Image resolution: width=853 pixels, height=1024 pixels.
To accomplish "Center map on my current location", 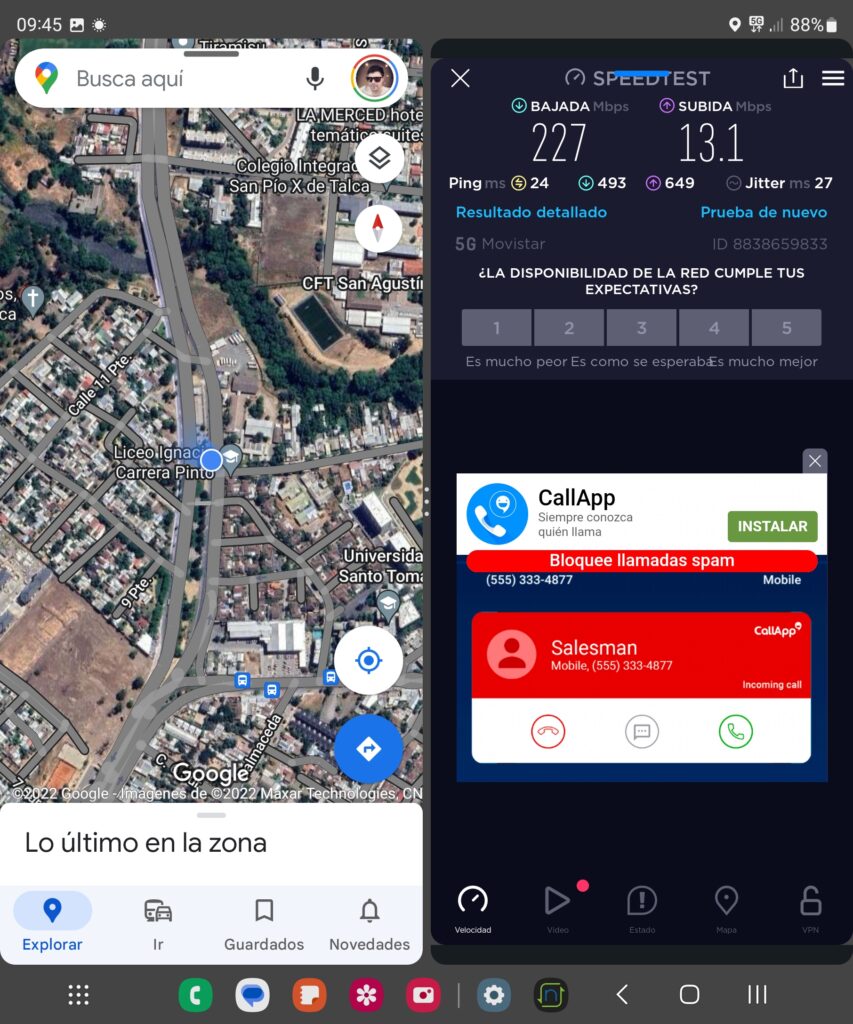I will [368, 661].
